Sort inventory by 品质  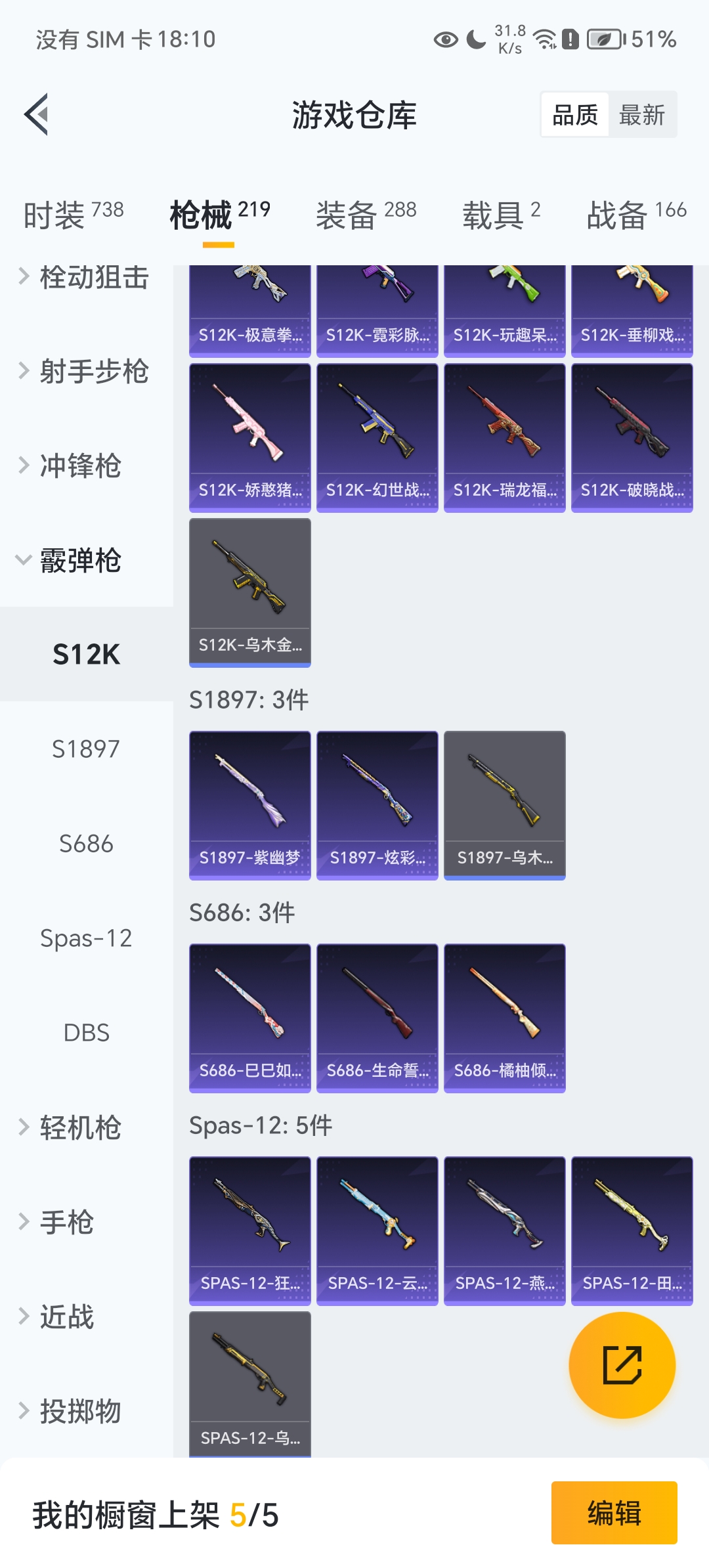(575, 115)
